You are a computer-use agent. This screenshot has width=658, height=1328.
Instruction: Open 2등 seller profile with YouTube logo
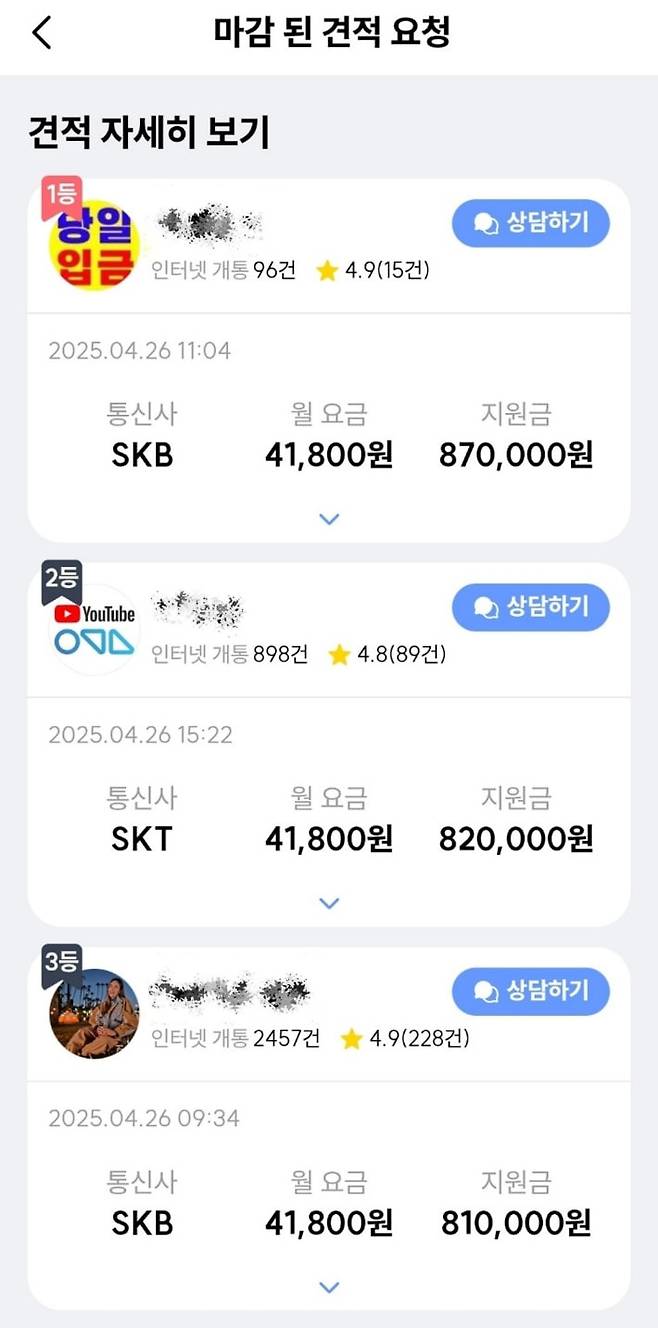coord(95,630)
